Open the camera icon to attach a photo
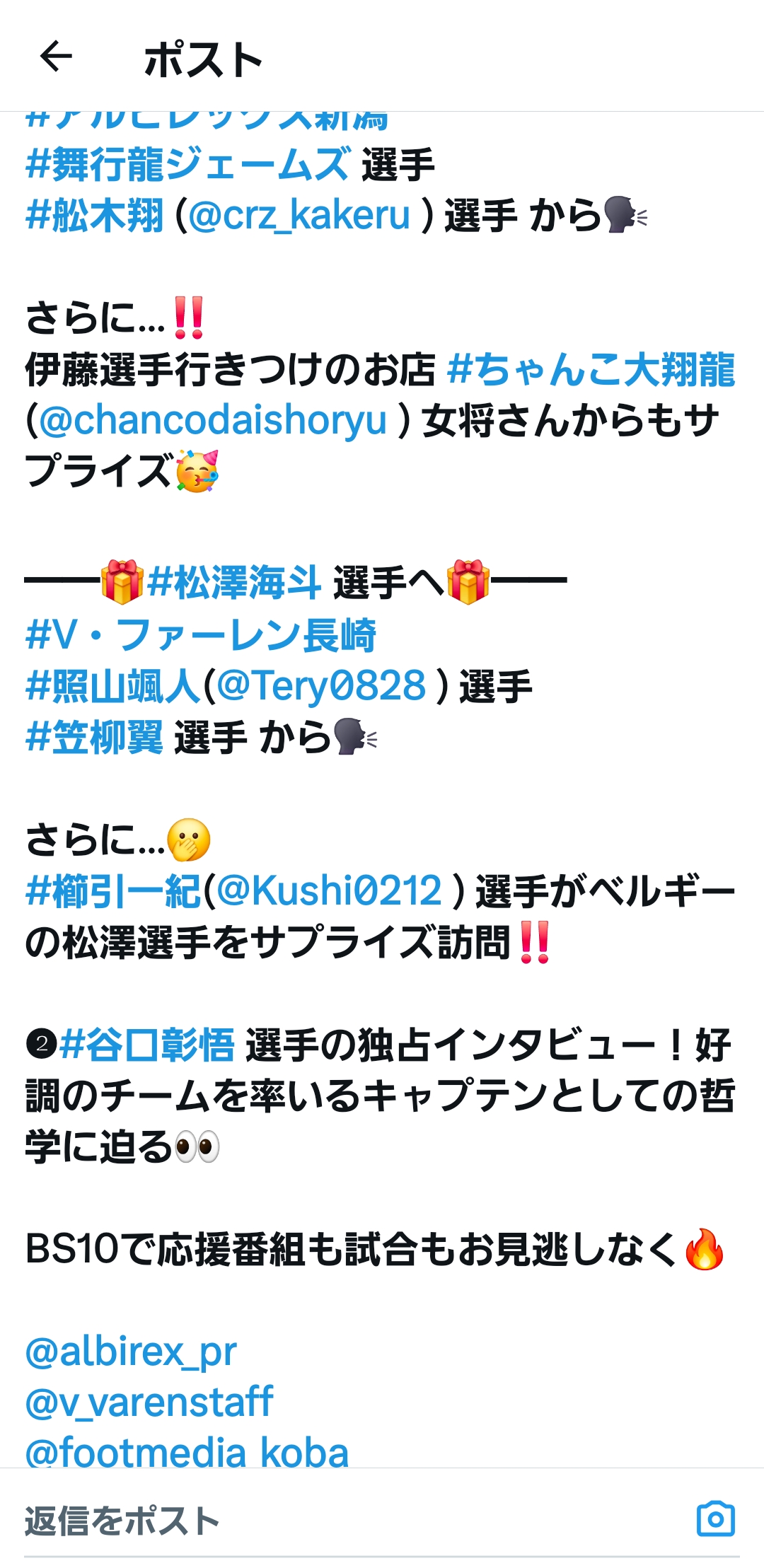This screenshot has width=764, height=1568. 716,1518
